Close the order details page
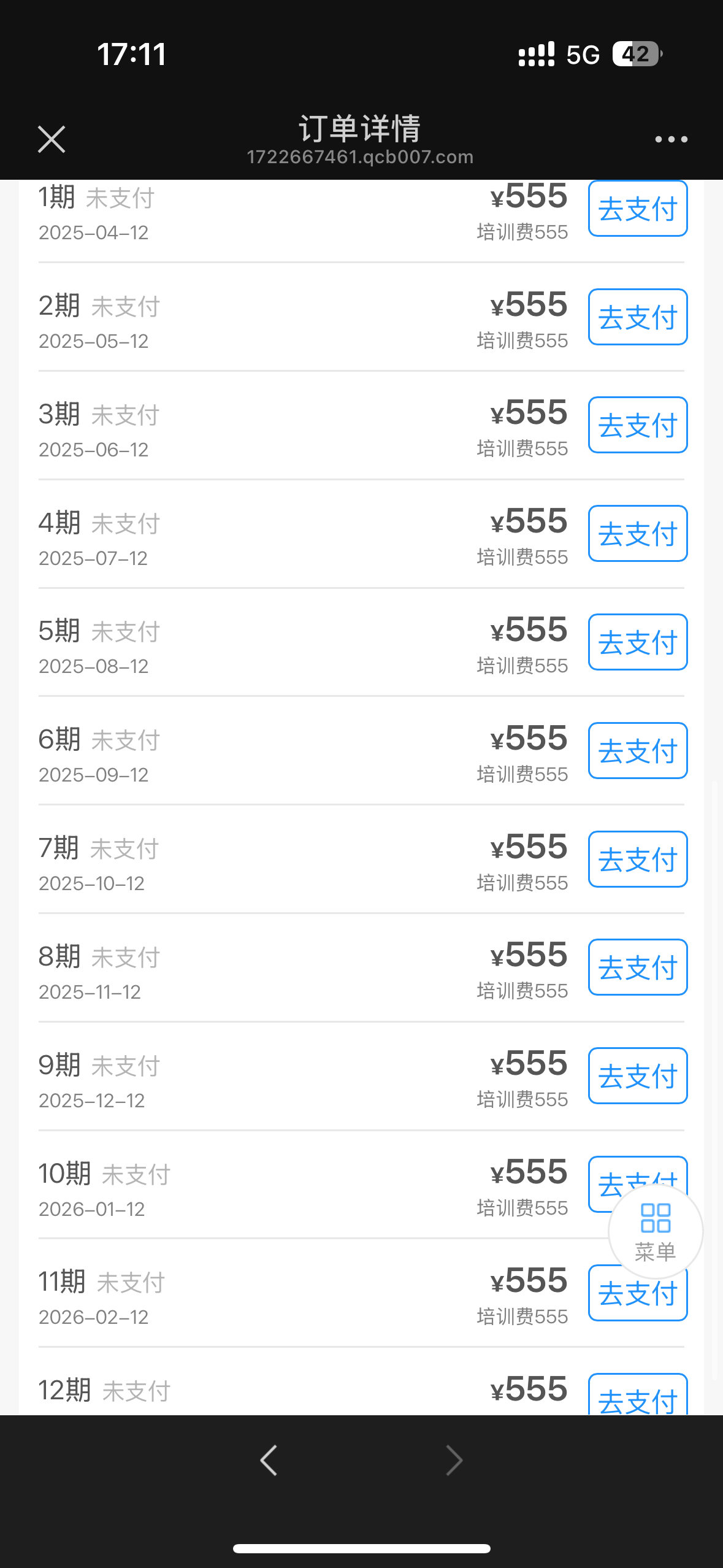The image size is (723, 1568). click(x=52, y=139)
